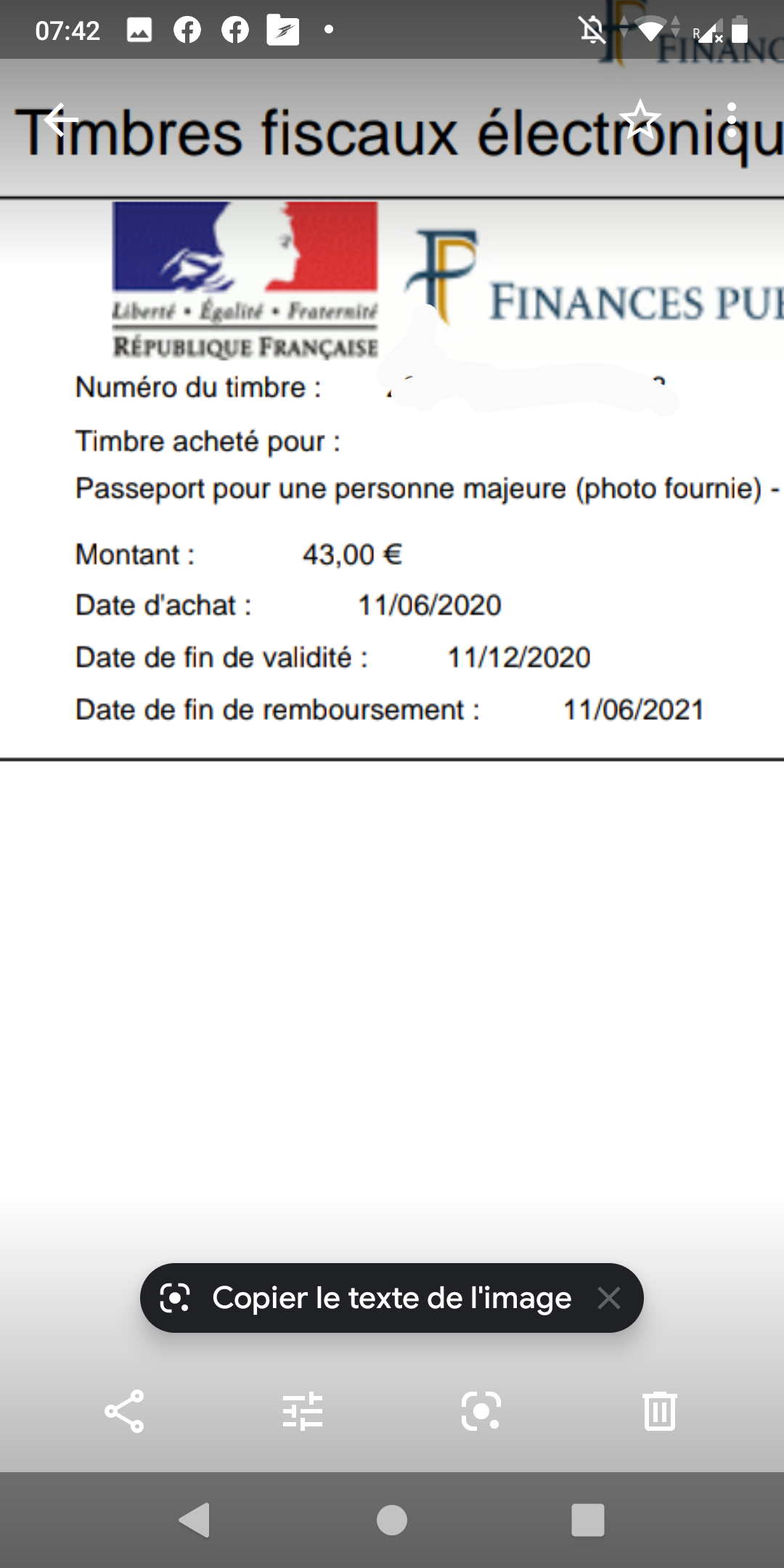This screenshot has height=1568, width=784.
Task: Mark this image as favorite with the star
Action: point(640,120)
